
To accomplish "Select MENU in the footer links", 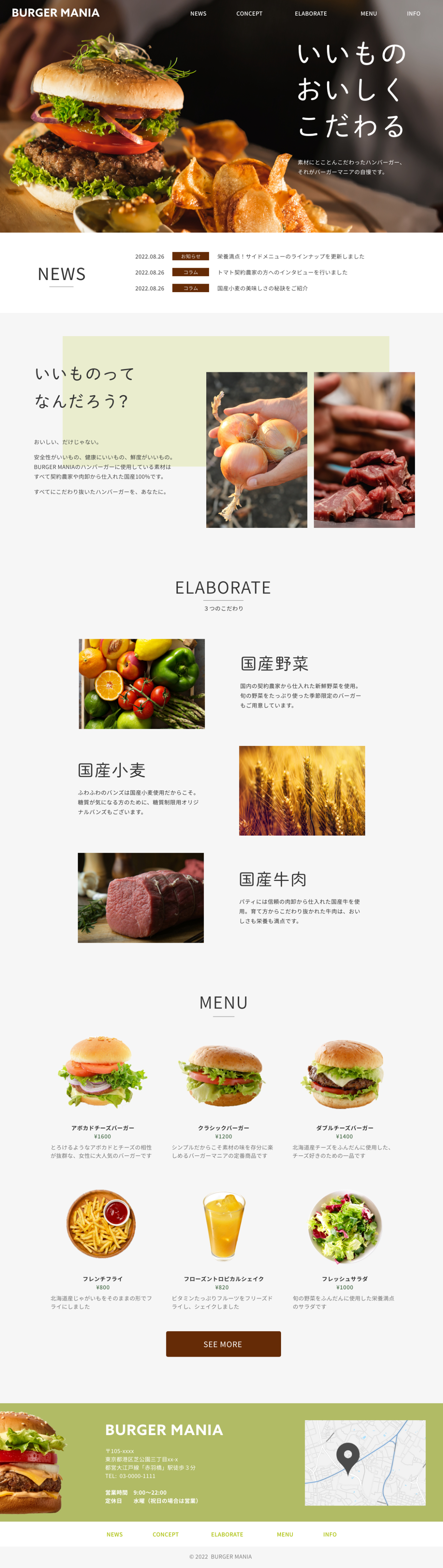I will click(x=285, y=1535).
